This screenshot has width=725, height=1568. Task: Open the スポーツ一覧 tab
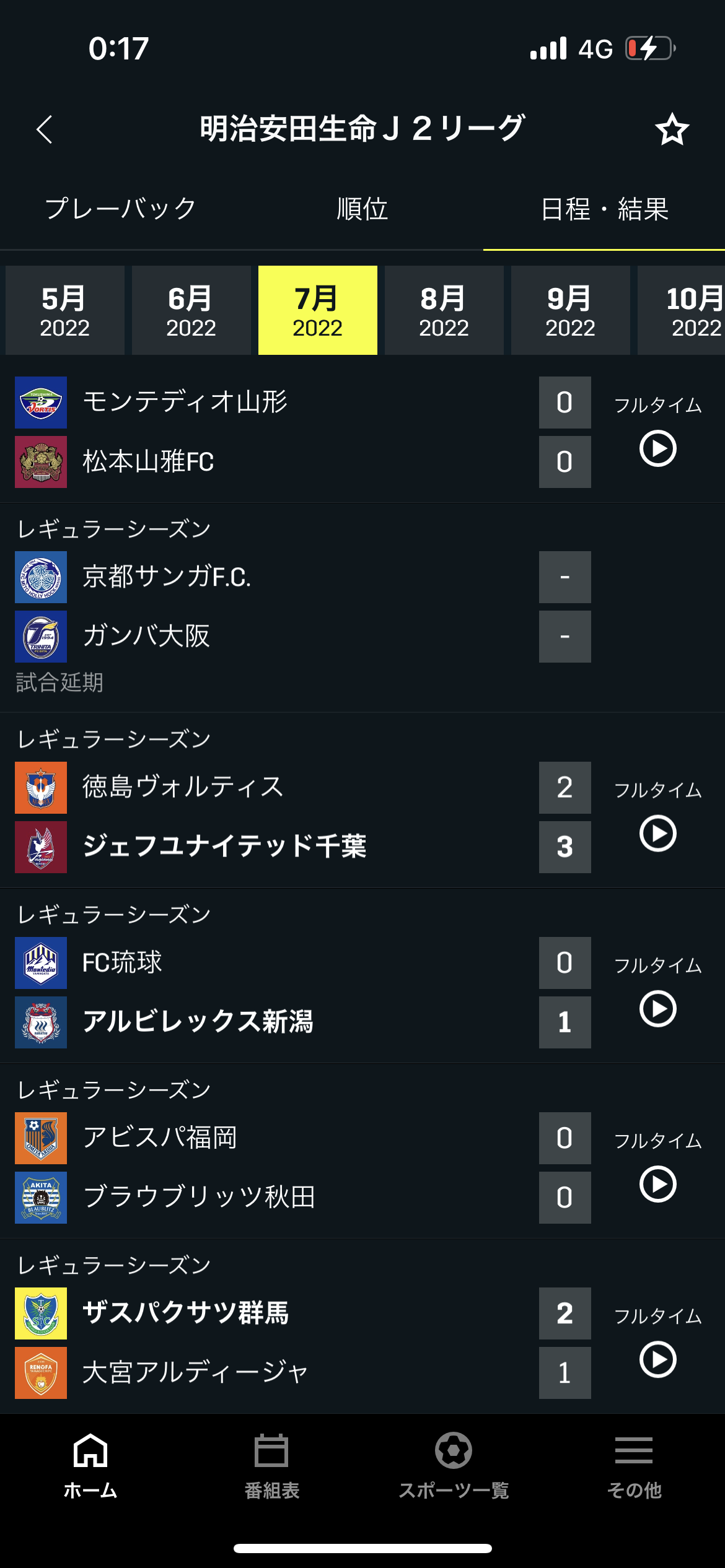(453, 1465)
